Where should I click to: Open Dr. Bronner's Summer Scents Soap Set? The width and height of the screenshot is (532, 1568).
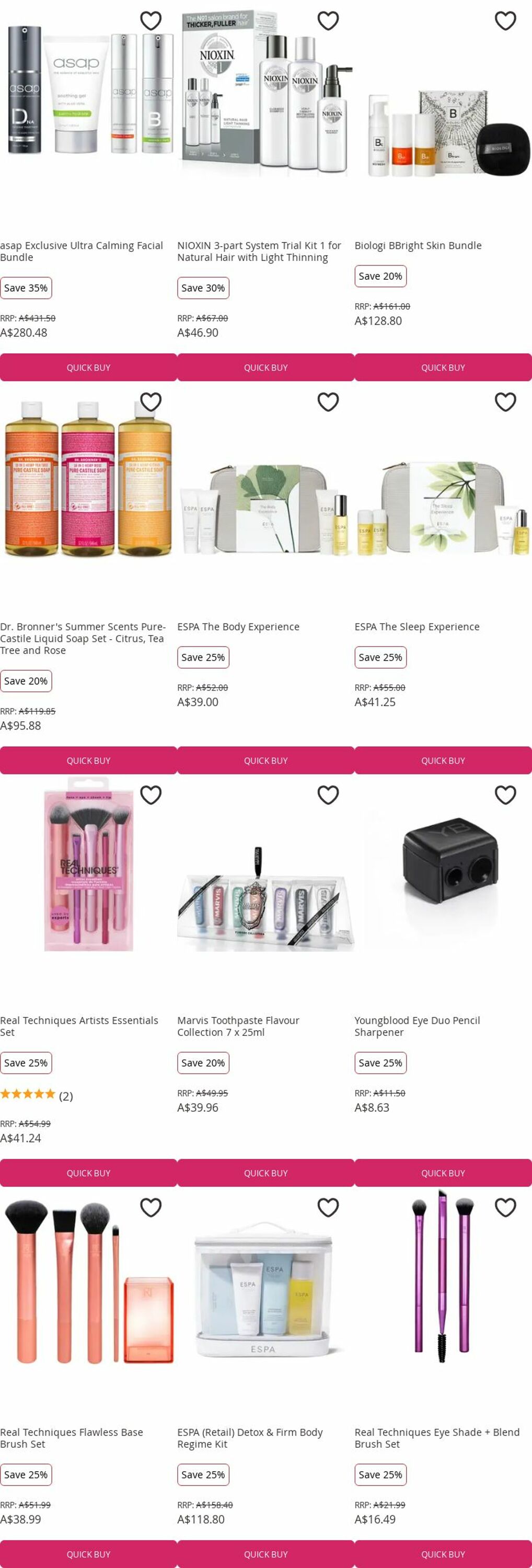(83, 638)
